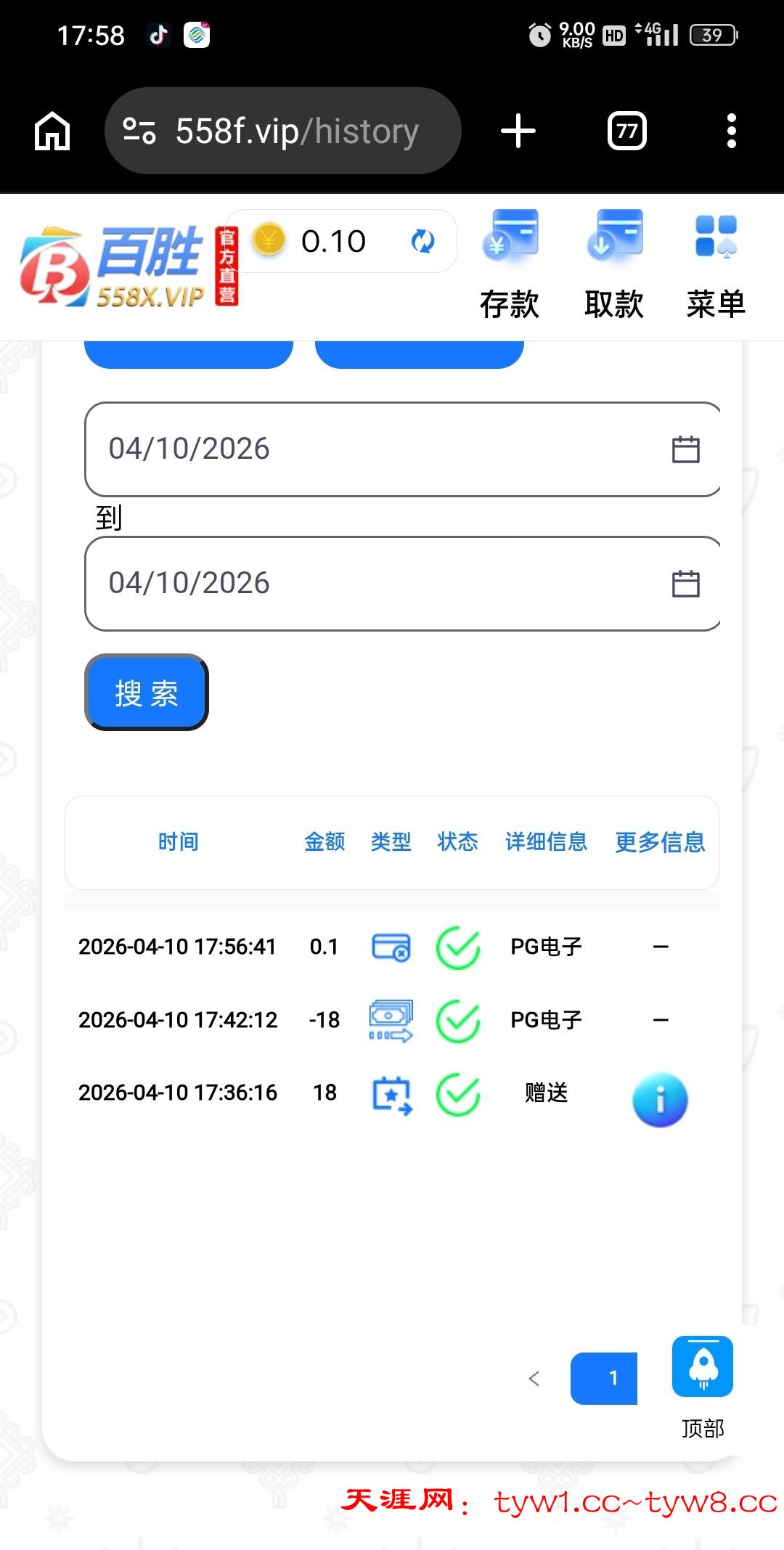Screen dimensions: 784x1550
Task: Open a new browser tab
Action: click(518, 131)
